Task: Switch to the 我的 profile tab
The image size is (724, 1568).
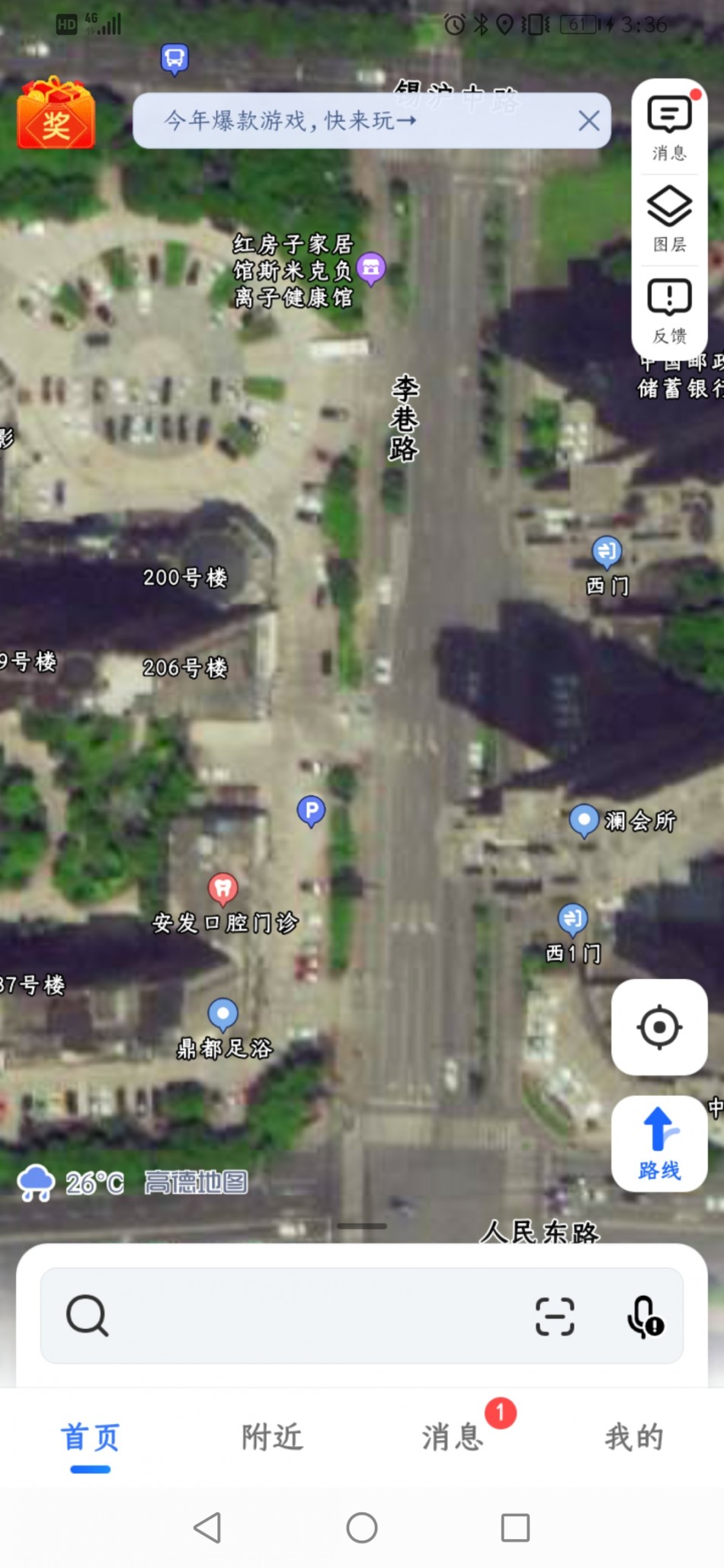Action: [x=634, y=1437]
